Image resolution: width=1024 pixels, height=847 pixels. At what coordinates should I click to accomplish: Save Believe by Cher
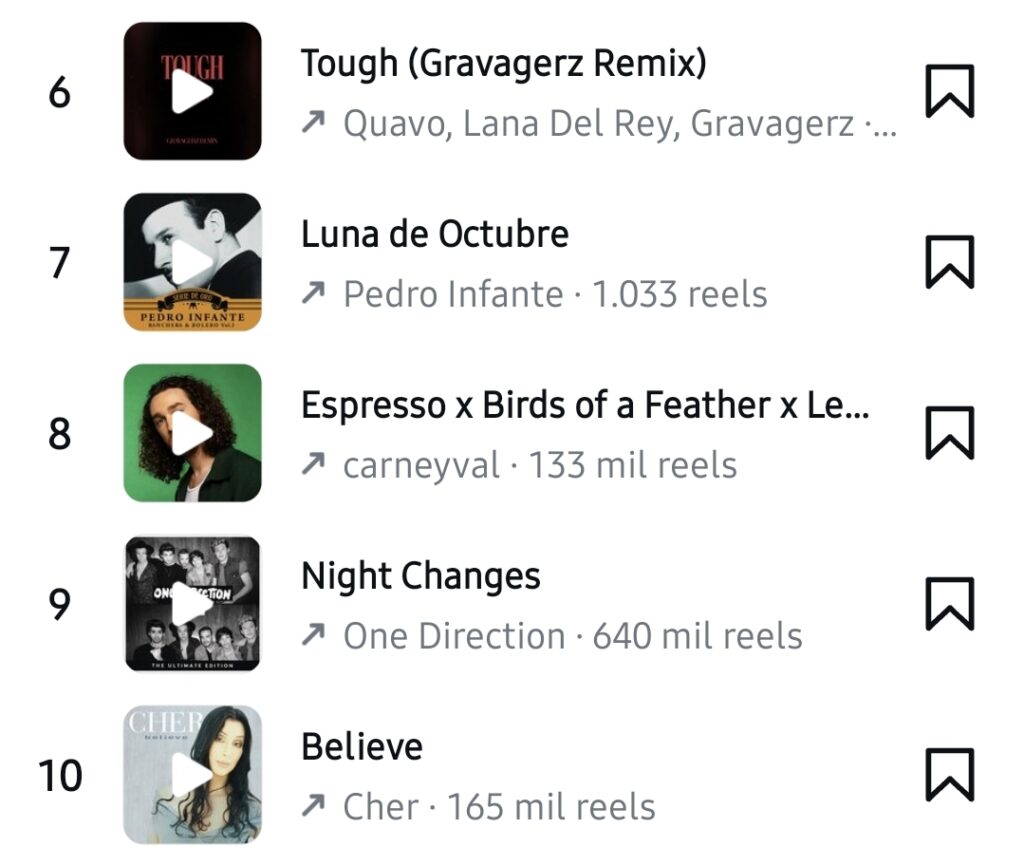[x=949, y=775]
